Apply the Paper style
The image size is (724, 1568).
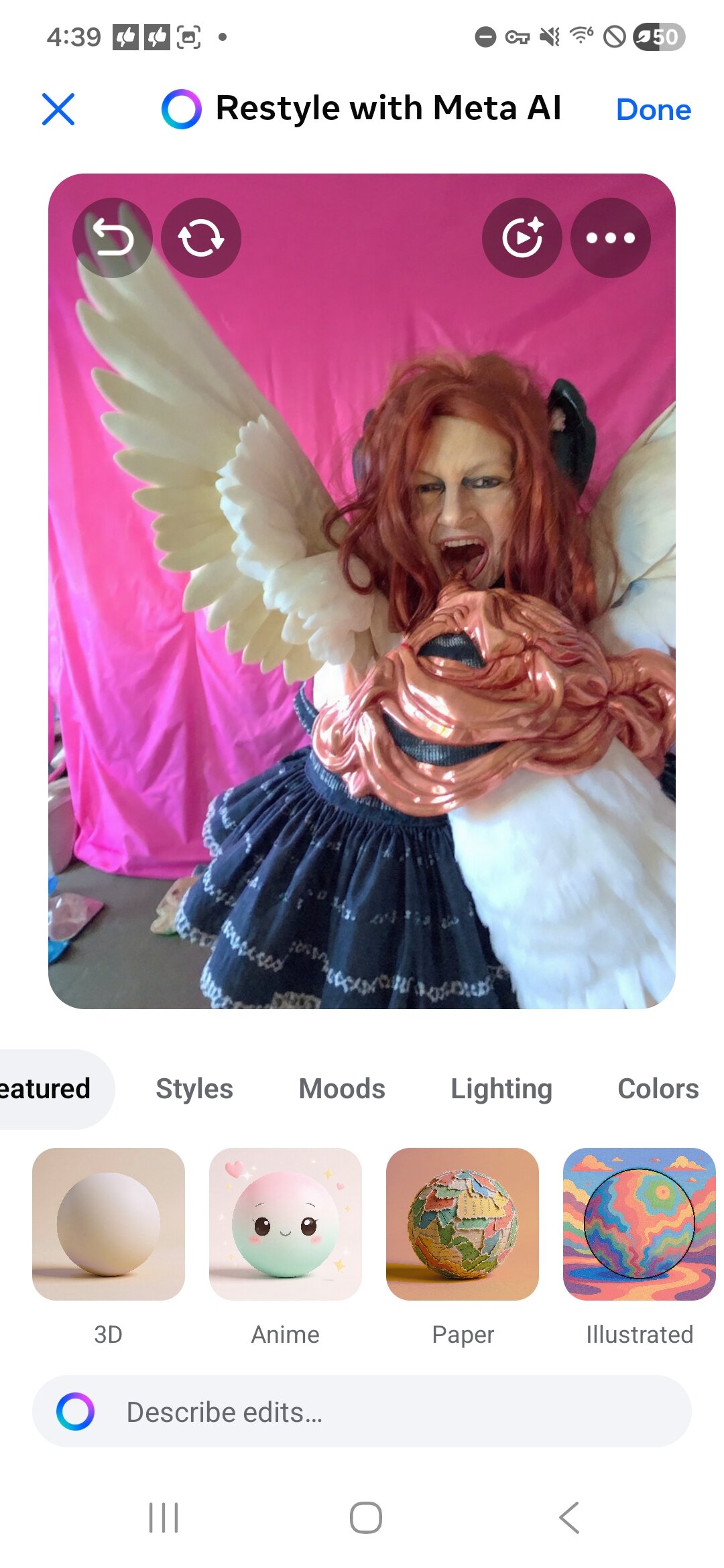pos(463,1224)
